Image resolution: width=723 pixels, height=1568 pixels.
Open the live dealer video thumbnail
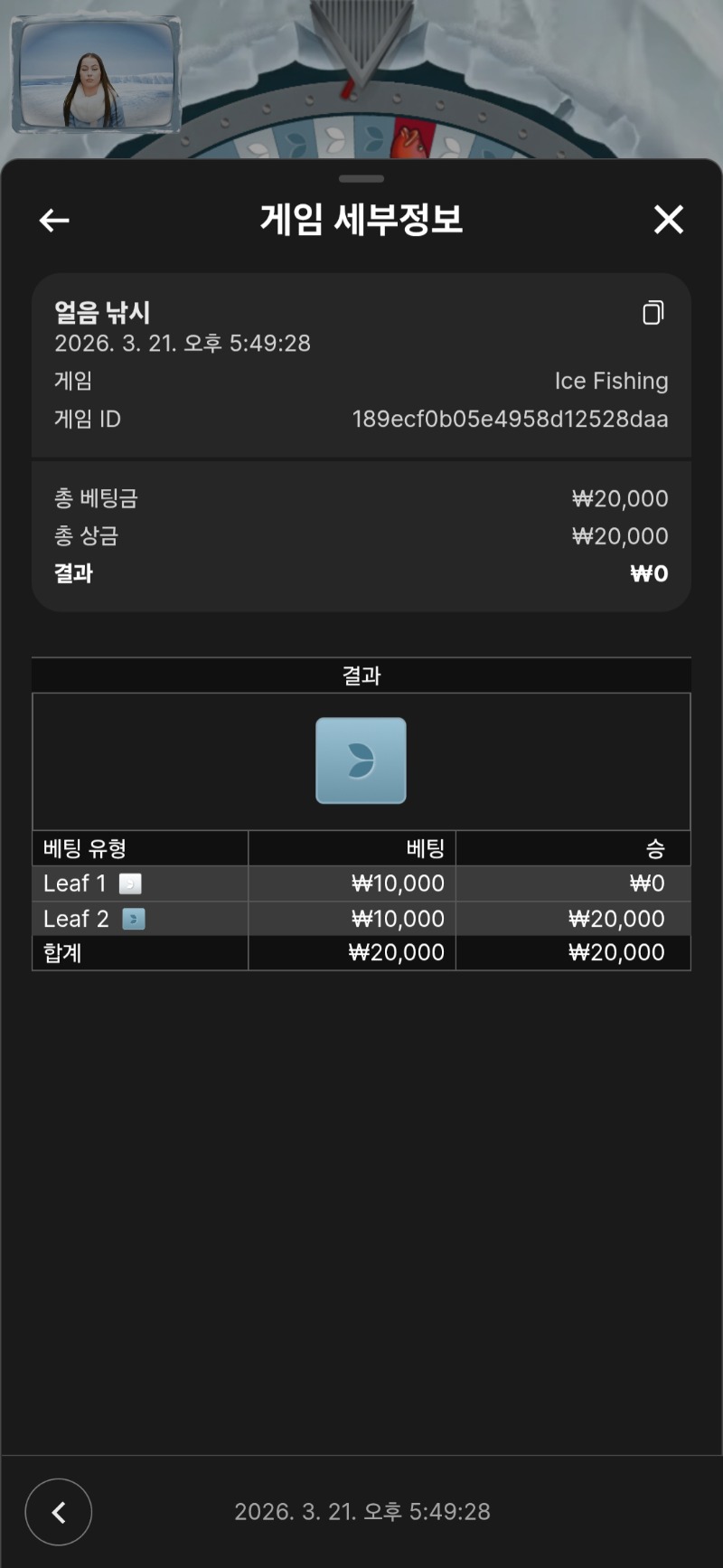pyautogui.click(x=96, y=74)
